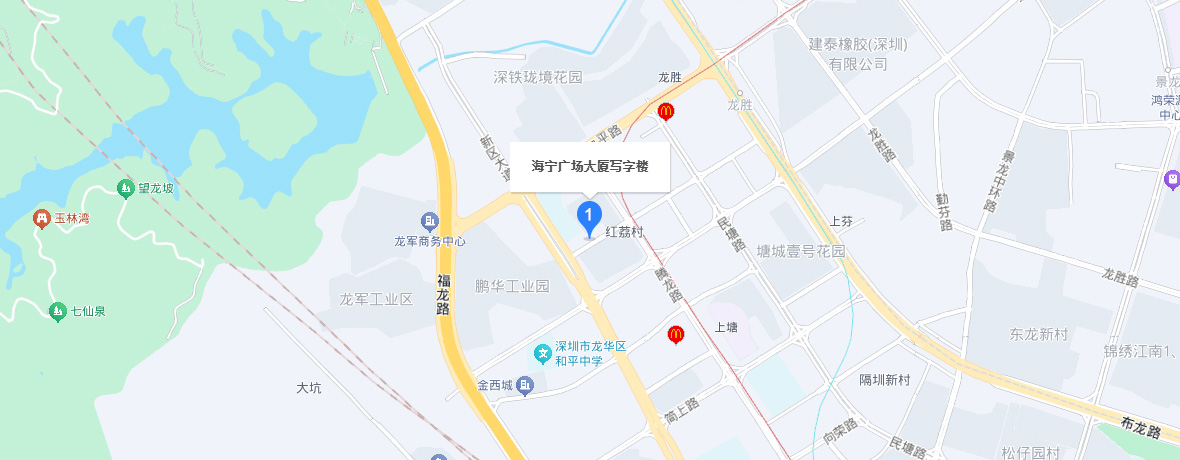Tap the McDonald's marker near 龙胜
1180x460 pixels.
[x=666, y=111]
